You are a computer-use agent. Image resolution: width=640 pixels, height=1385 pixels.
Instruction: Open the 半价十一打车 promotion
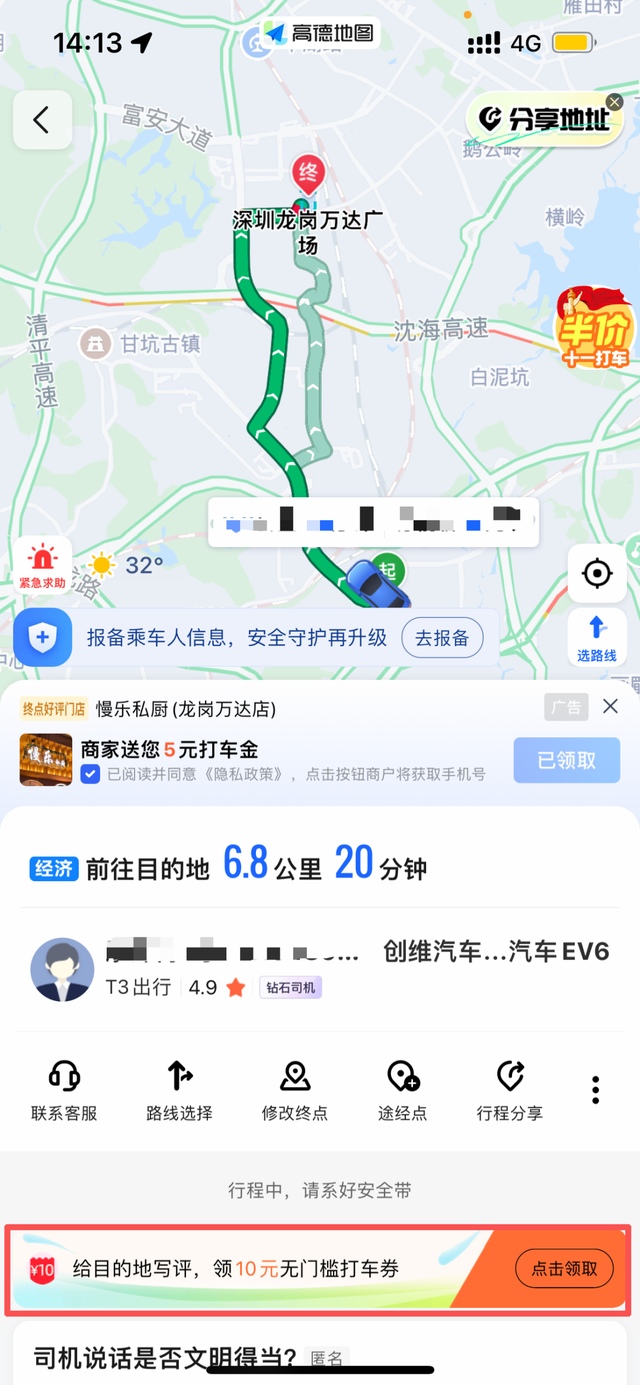[x=596, y=330]
